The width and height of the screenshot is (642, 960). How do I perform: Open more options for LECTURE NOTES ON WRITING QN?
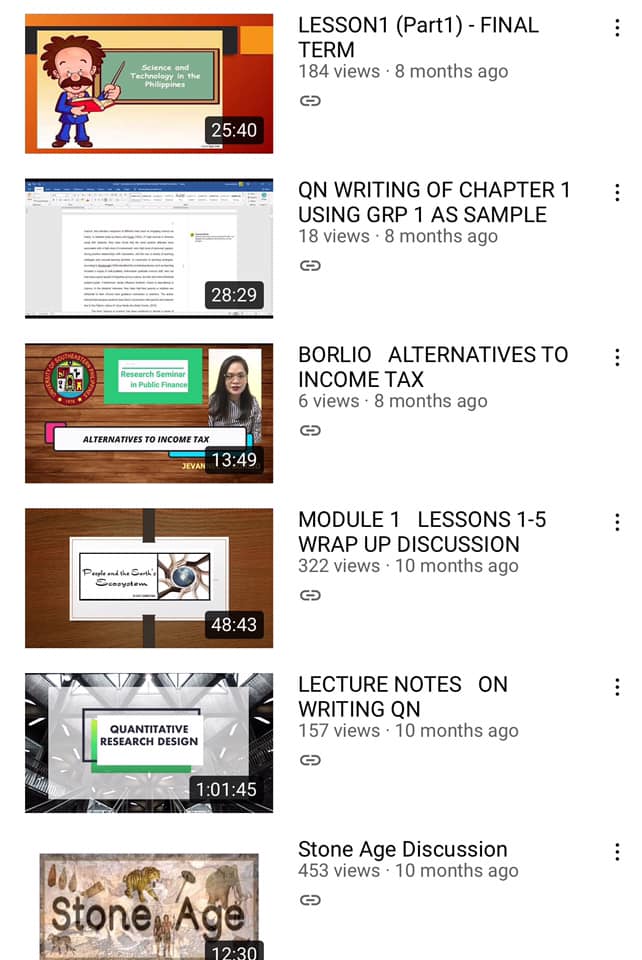click(x=617, y=688)
